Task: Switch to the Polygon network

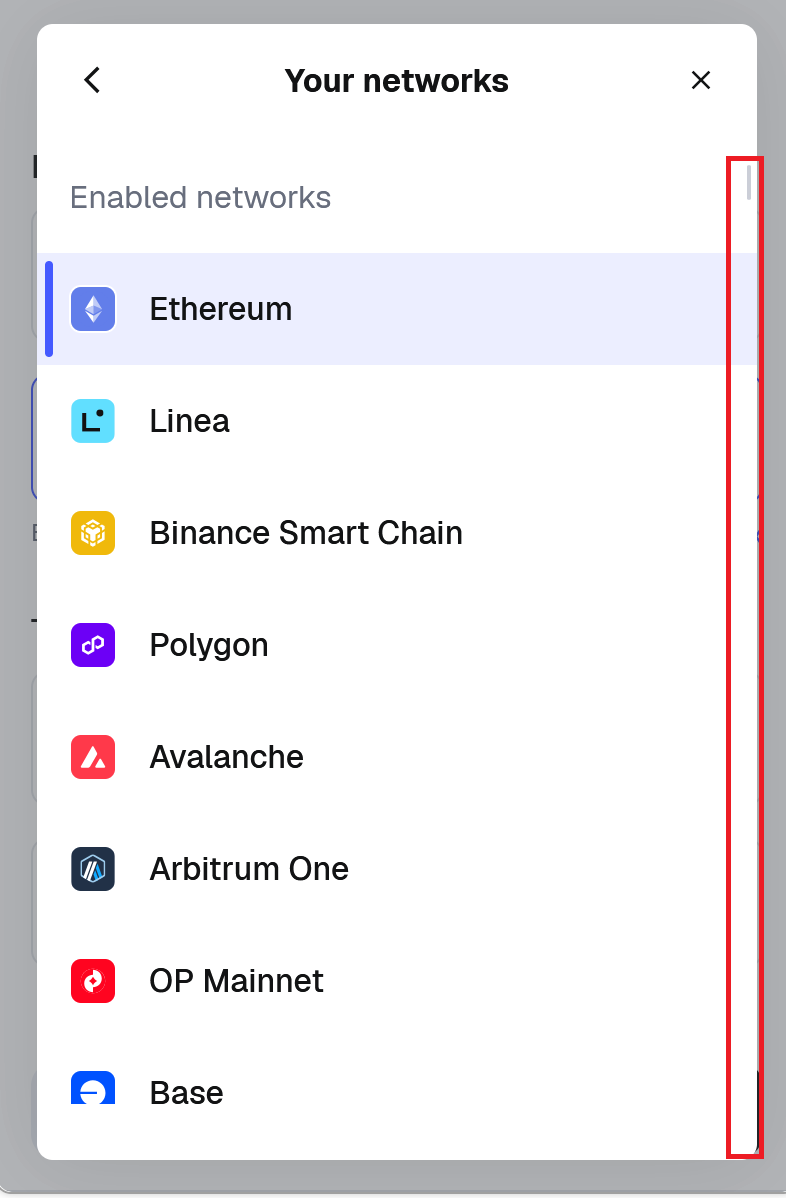Action: point(209,645)
